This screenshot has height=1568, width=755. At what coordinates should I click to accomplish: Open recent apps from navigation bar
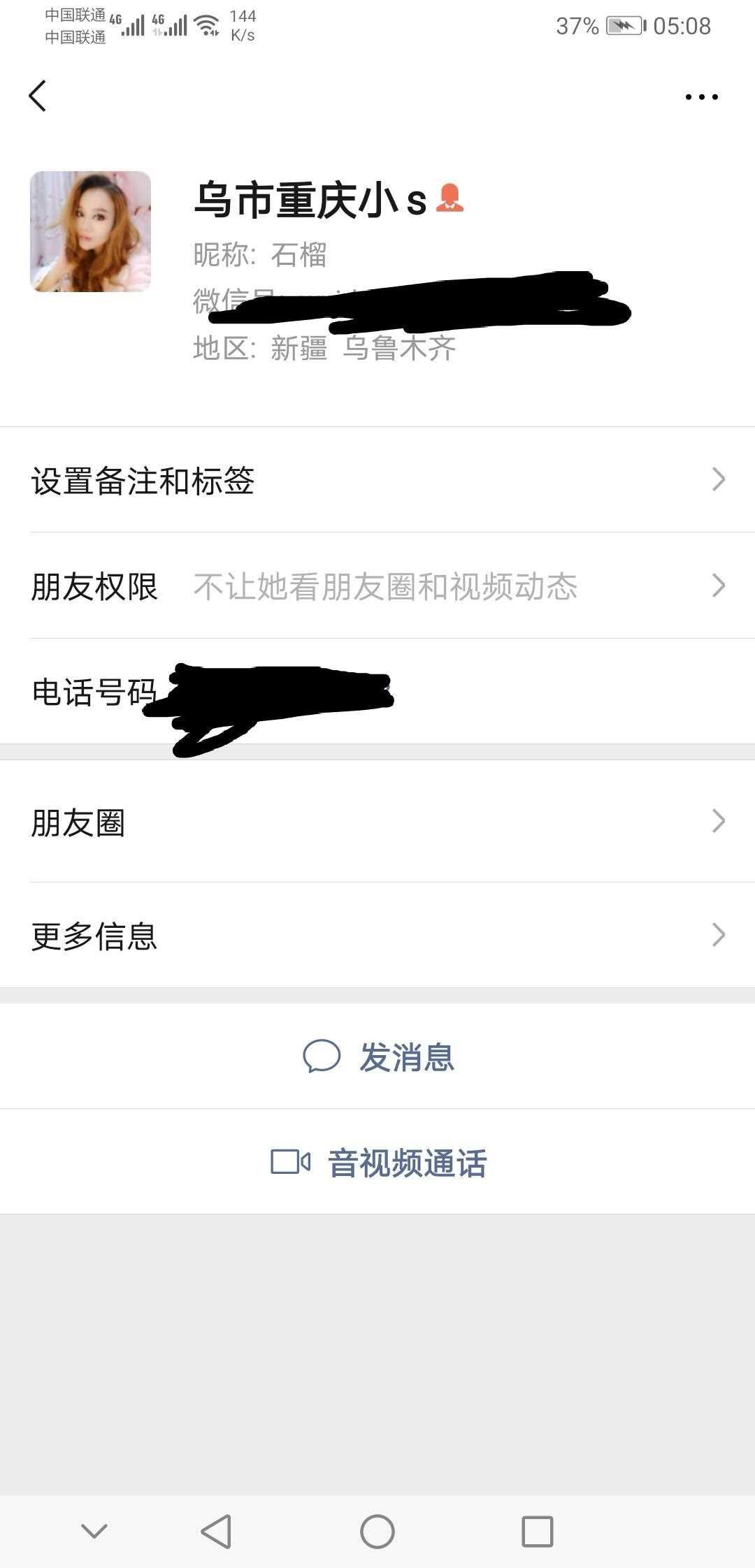coord(538,1532)
